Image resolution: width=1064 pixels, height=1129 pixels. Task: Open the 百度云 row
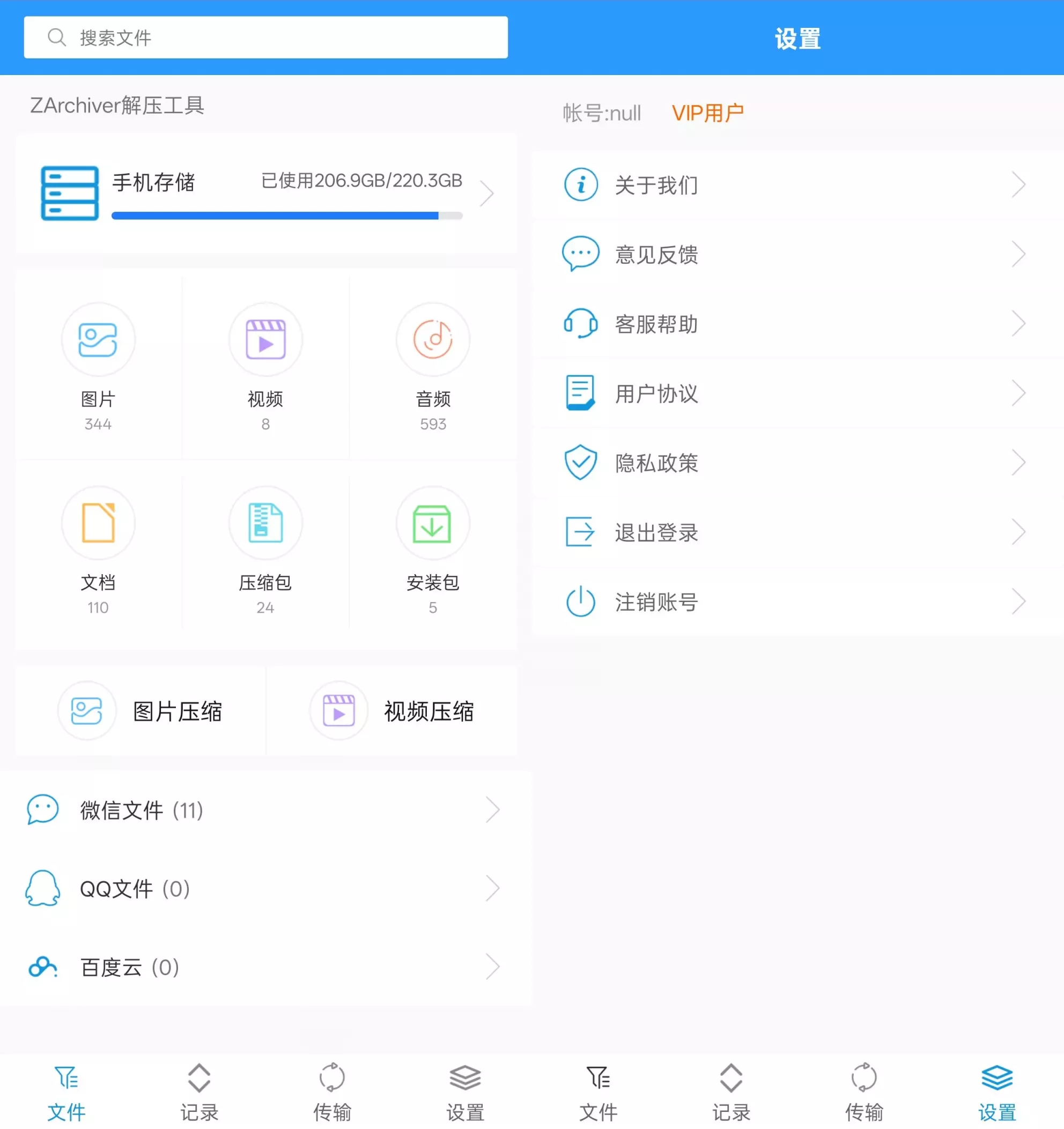pyautogui.click(x=265, y=967)
